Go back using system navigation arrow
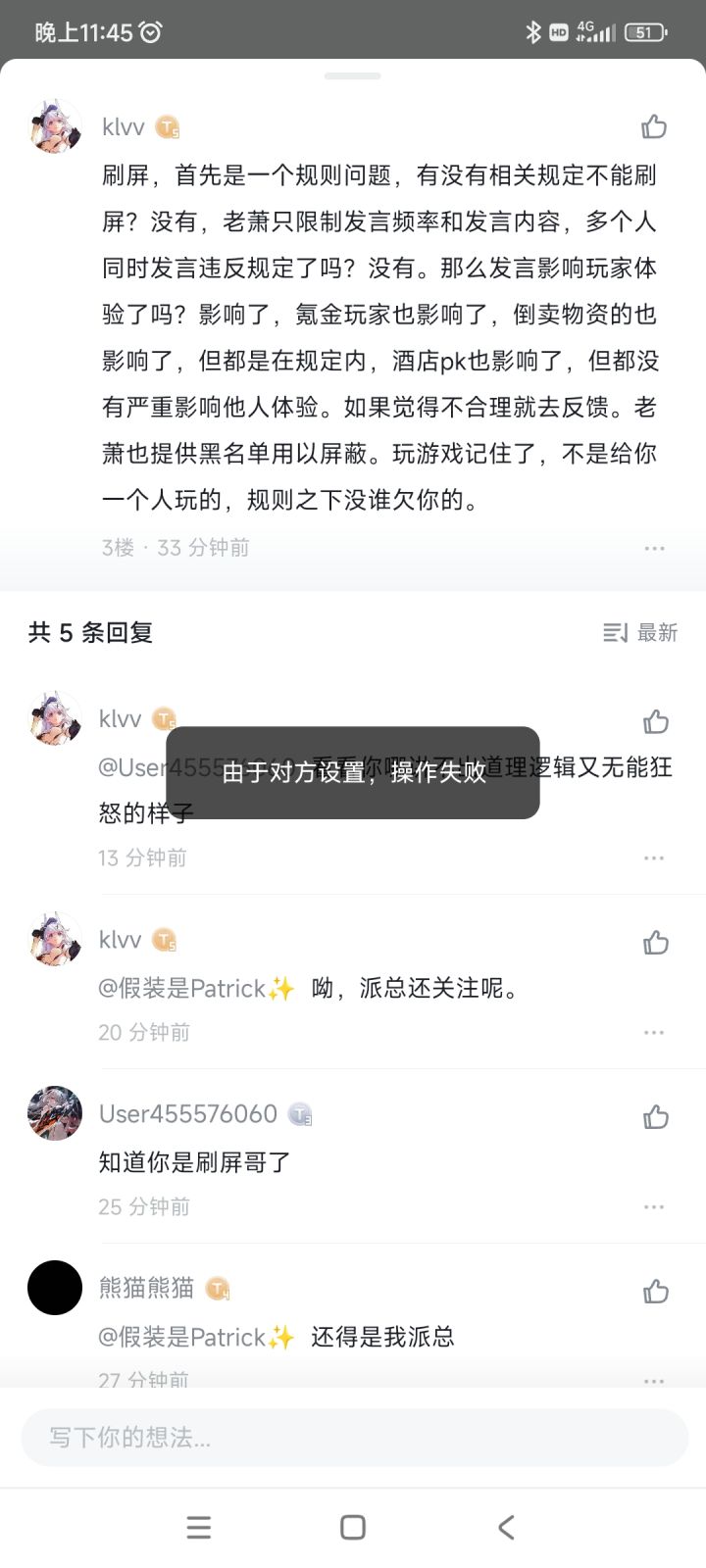 click(x=506, y=1527)
